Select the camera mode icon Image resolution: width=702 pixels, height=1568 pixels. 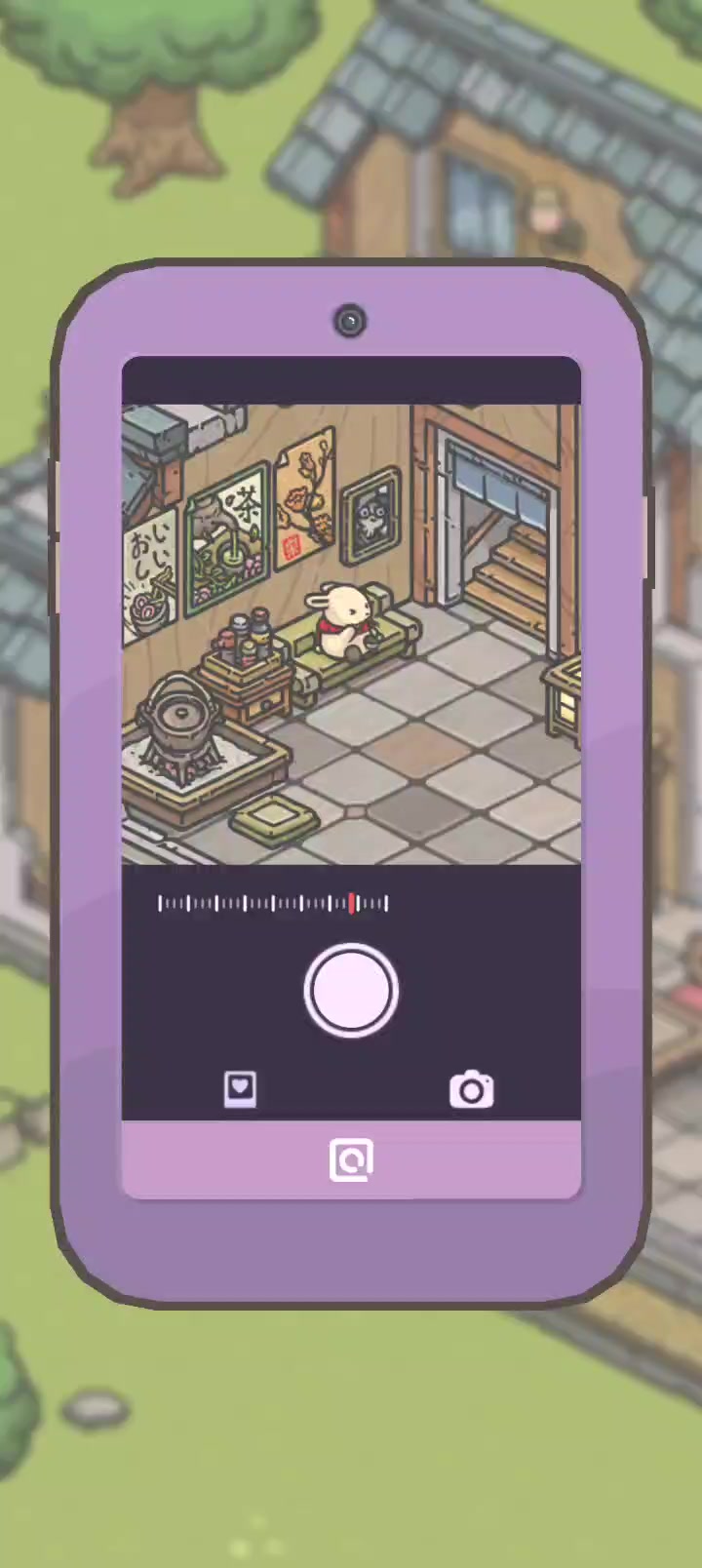(472, 1089)
